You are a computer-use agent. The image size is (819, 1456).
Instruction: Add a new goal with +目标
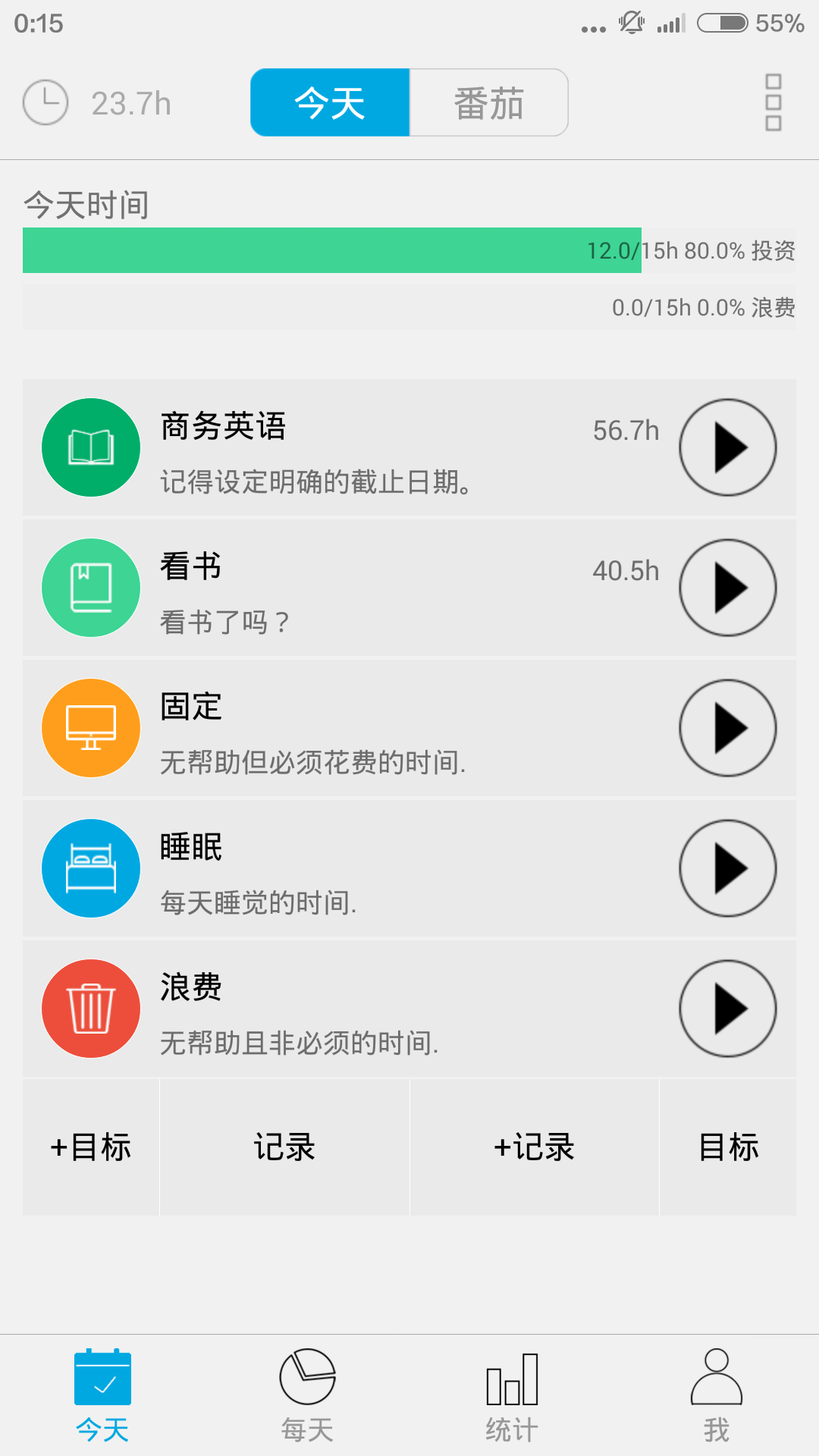91,1147
